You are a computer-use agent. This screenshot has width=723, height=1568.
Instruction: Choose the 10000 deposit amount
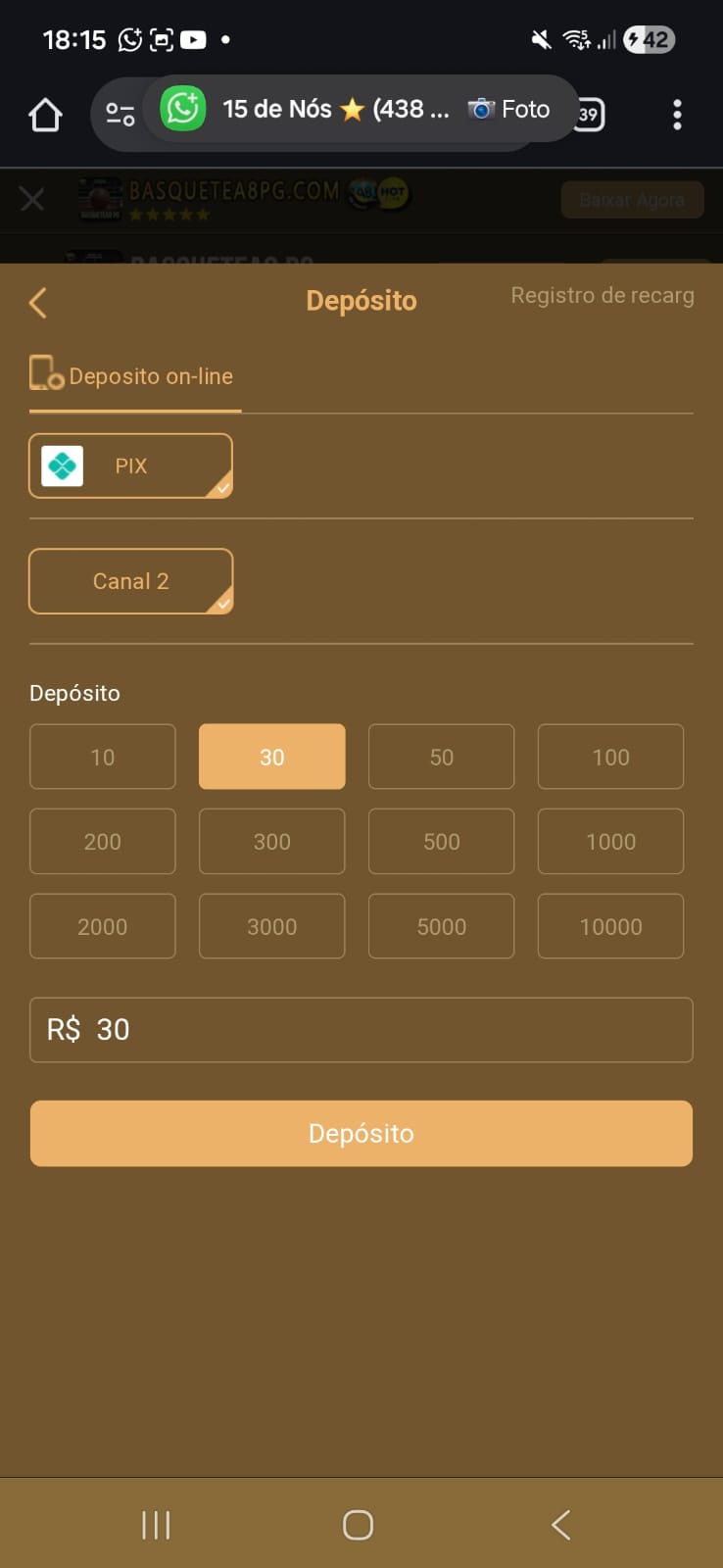pos(610,926)
